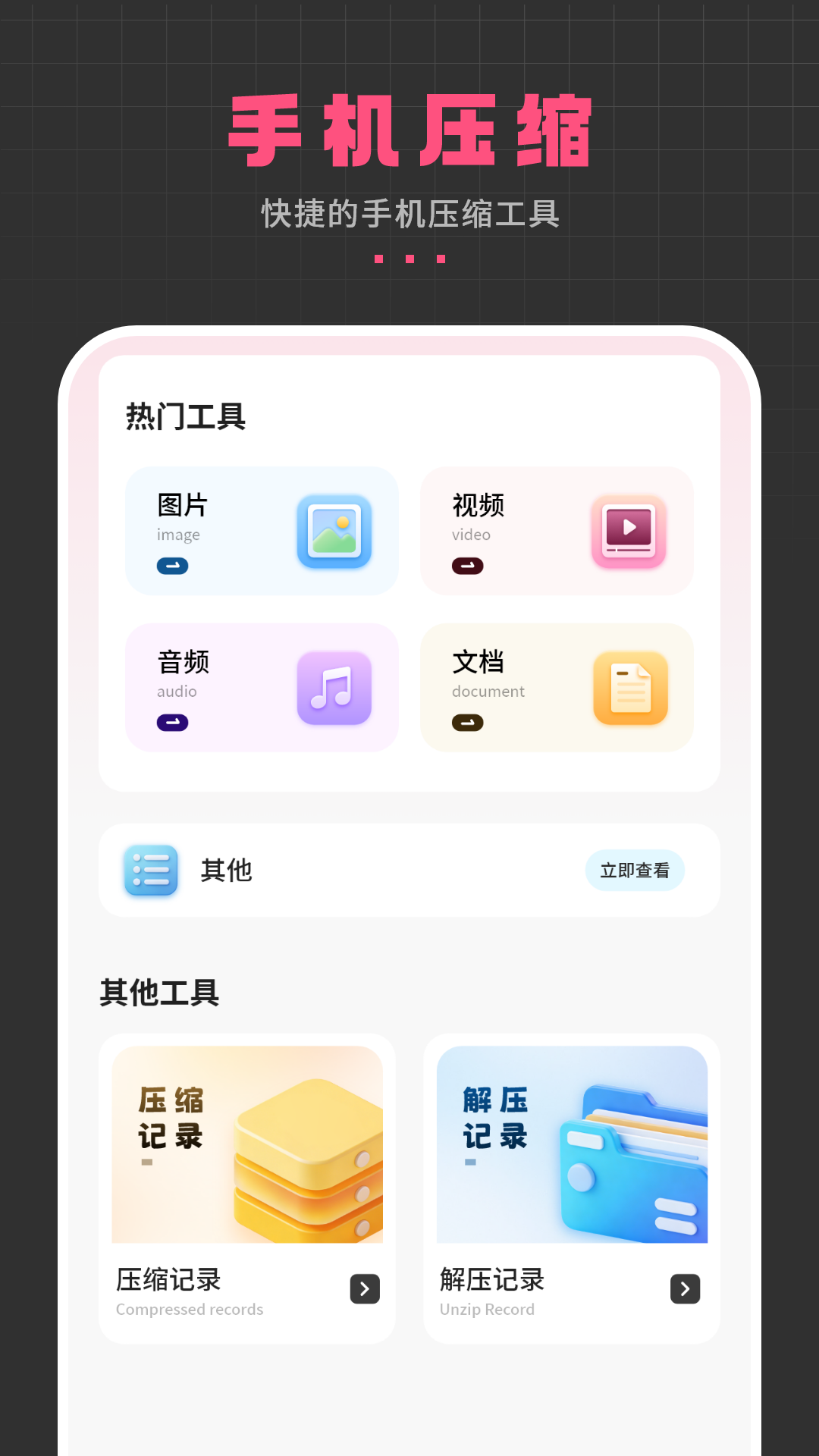Toggle the arrow switch under 视频
This screenshot has width=819, height=1456.
pyautogui.click(x=468, y=566)
